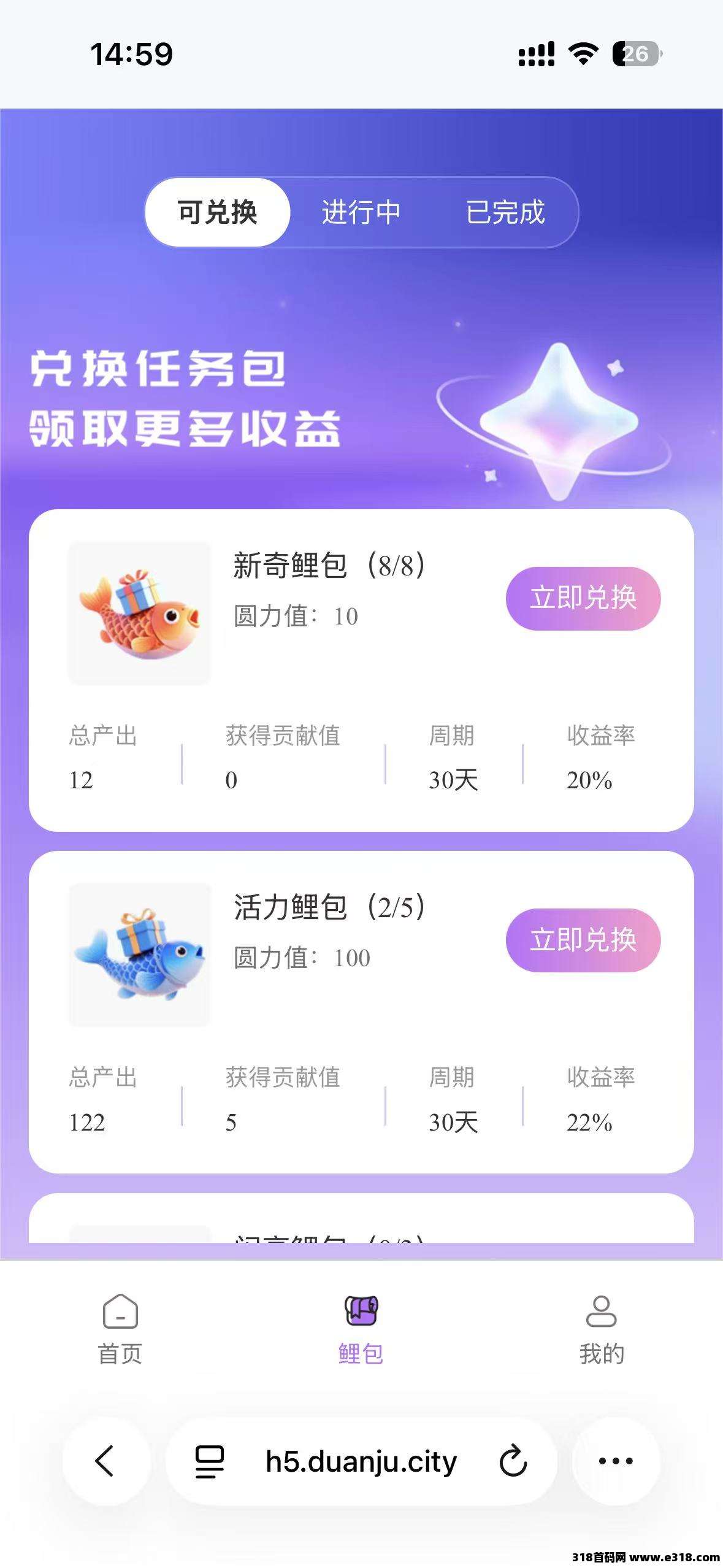
Task: Switch to the 进行中 tab
Action: click(361, 212)
